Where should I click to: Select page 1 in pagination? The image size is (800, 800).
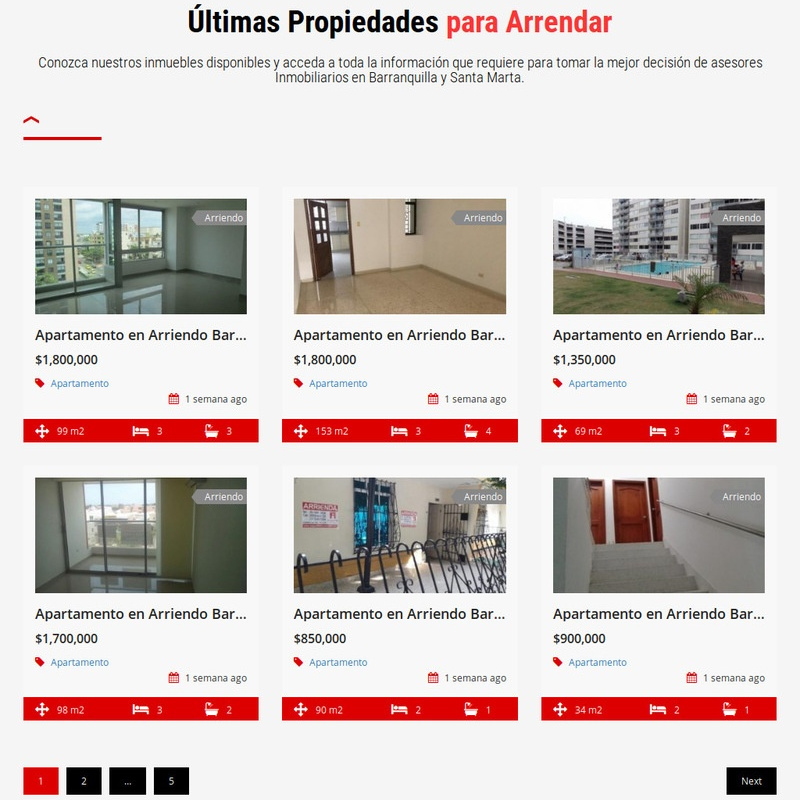point(40,781)
